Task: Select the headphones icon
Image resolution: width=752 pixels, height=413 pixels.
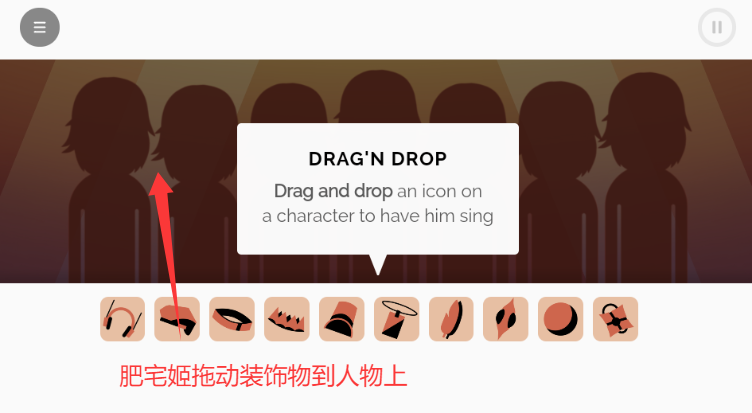Action: 123,319
